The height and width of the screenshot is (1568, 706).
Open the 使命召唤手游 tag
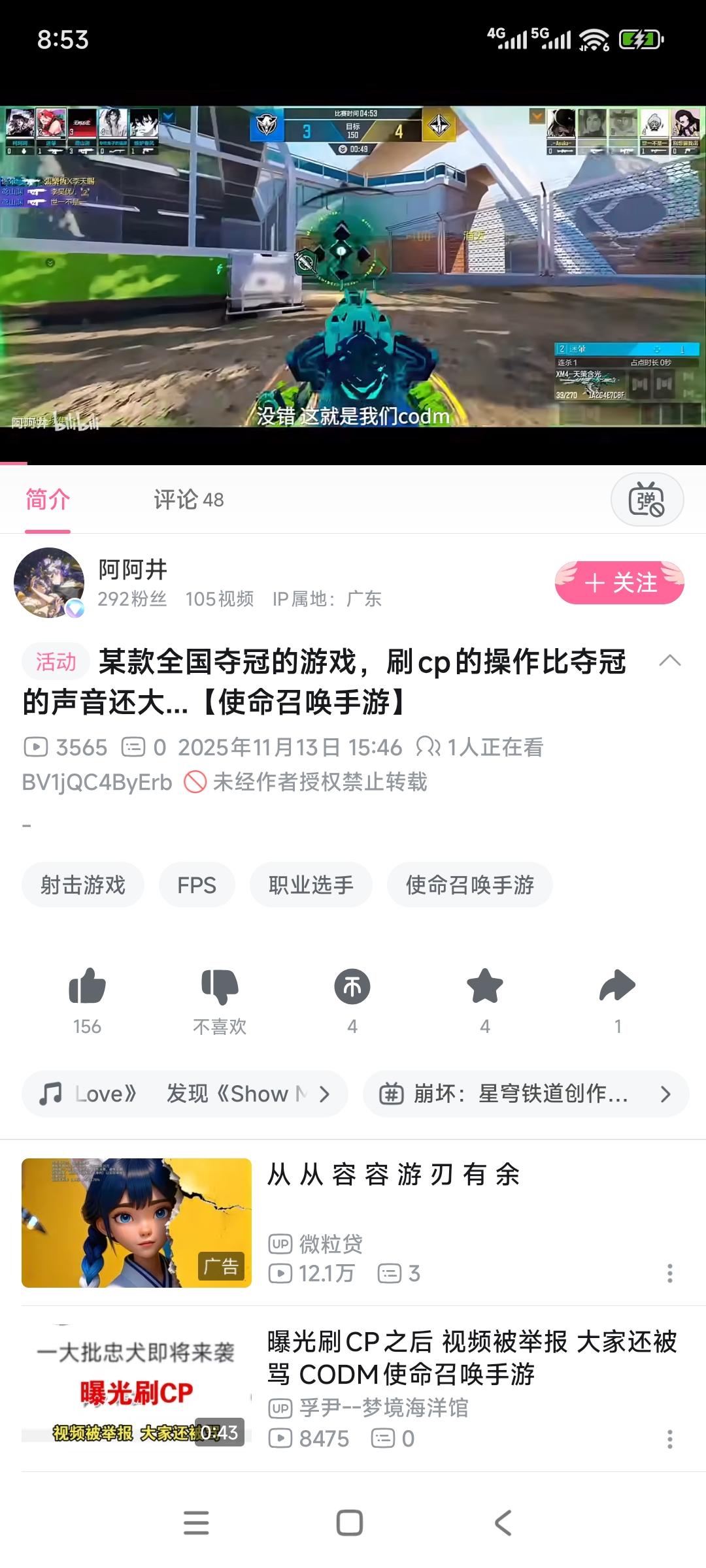click(469, 885)
